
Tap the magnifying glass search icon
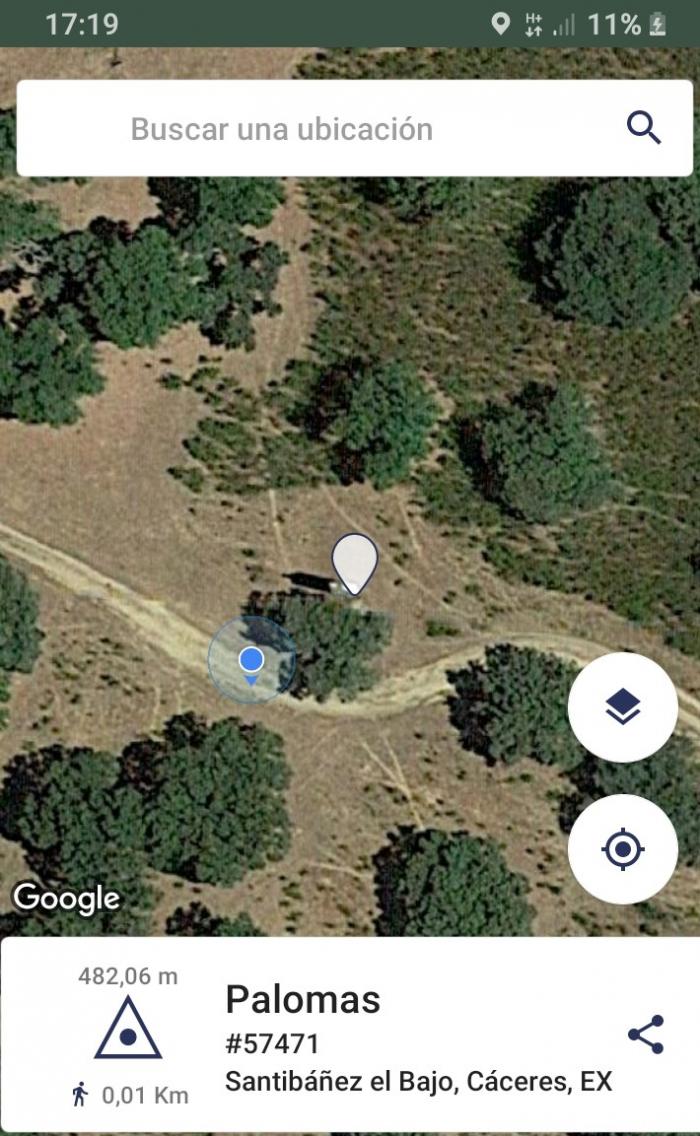pyautogui.click(x=643, y=128)
